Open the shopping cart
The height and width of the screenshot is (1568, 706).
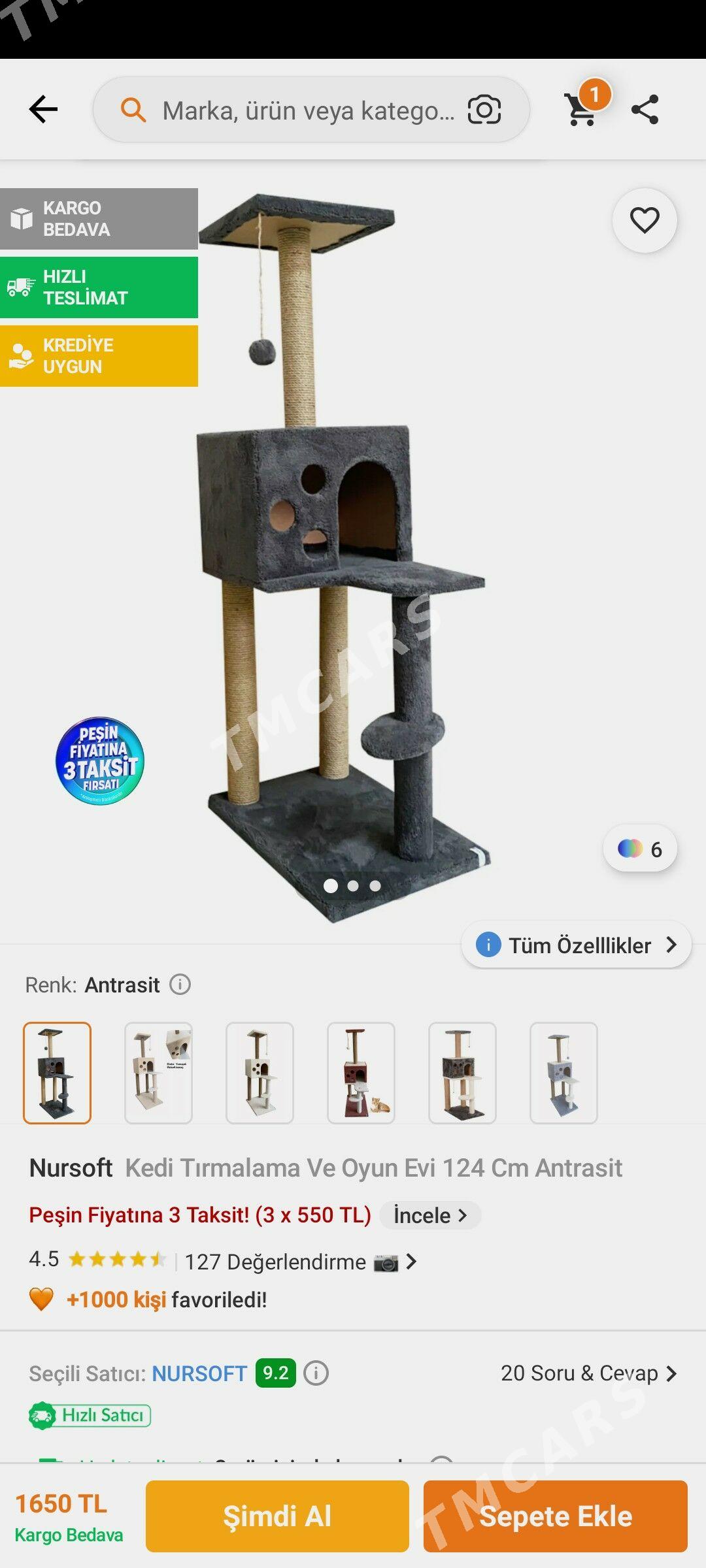point(581,109)
